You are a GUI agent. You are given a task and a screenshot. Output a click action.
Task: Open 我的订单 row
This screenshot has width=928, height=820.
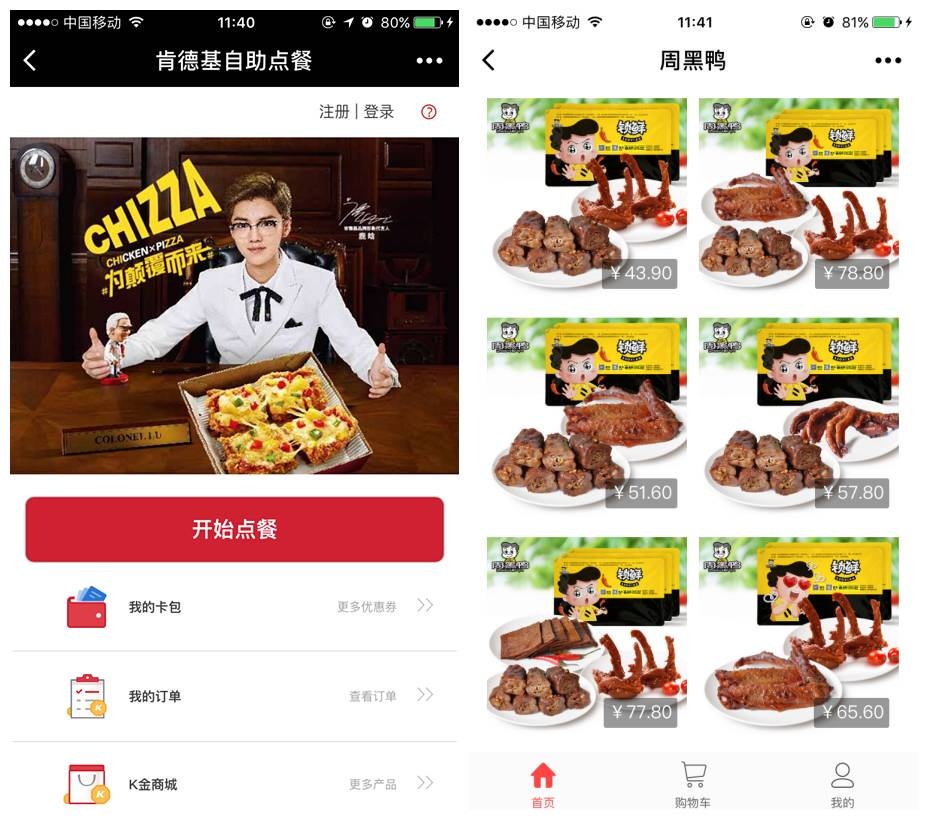(234, 696)
